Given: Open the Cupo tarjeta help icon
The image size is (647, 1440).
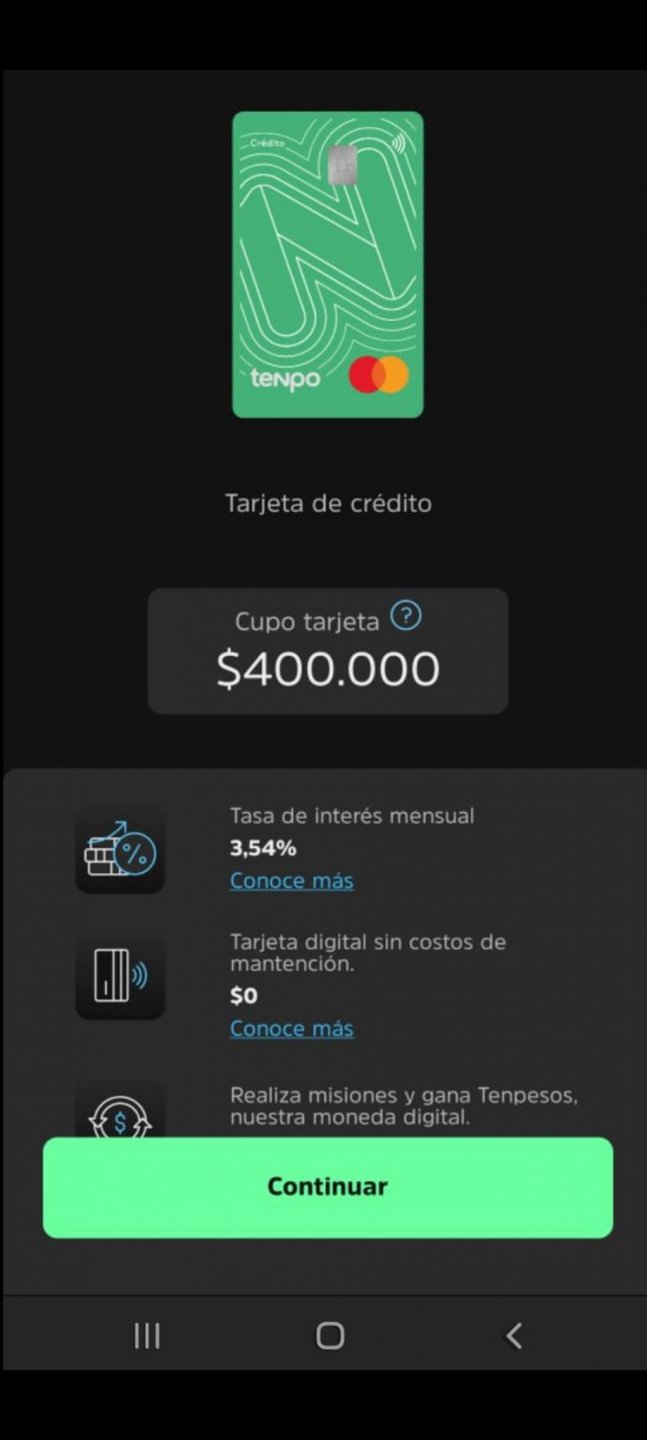Looking at the screenshot, I should coord(405,616).
